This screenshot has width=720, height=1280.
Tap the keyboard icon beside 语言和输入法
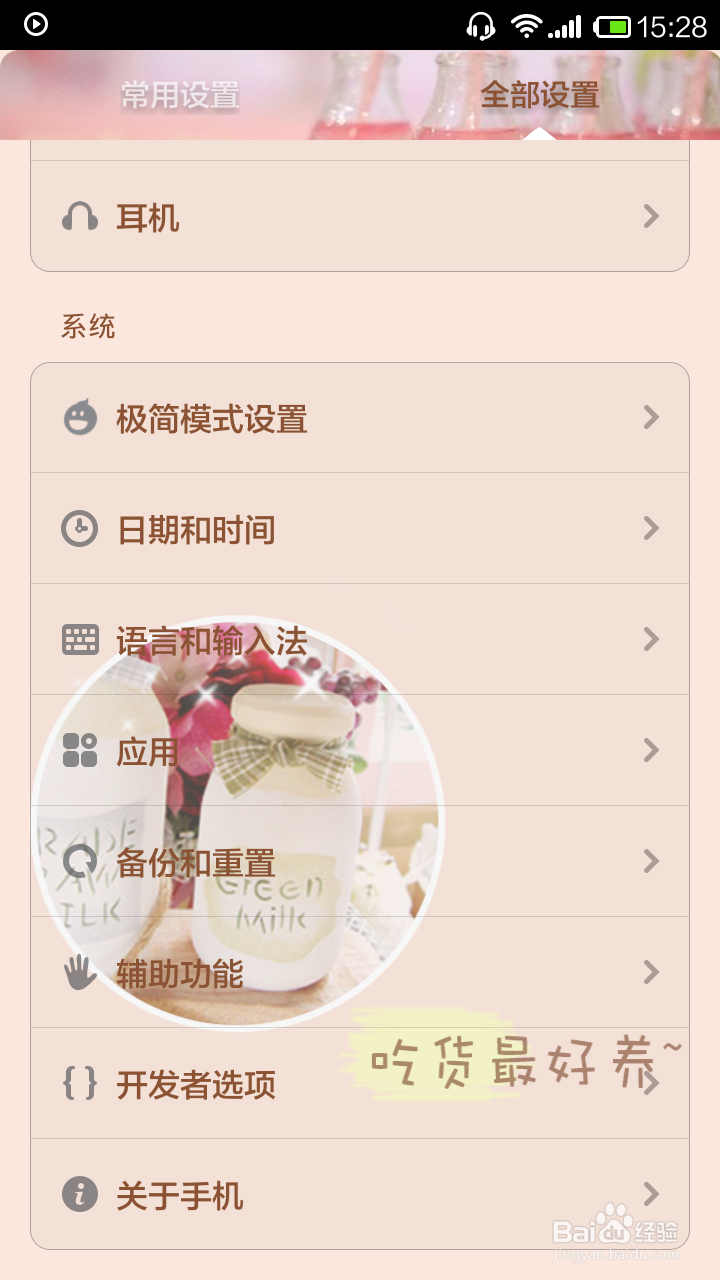click(x=80, y=639)
